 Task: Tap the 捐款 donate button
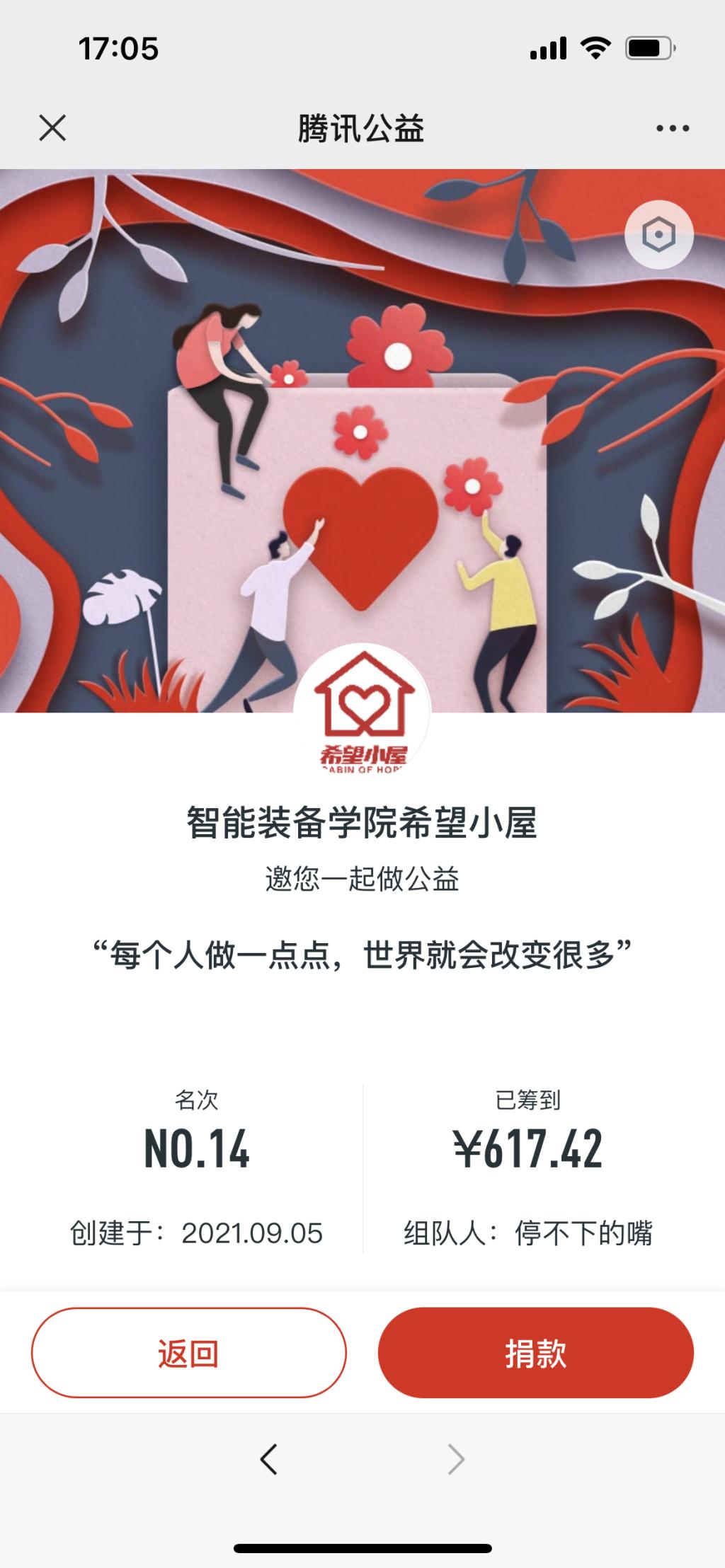(x=535, y=1353)
